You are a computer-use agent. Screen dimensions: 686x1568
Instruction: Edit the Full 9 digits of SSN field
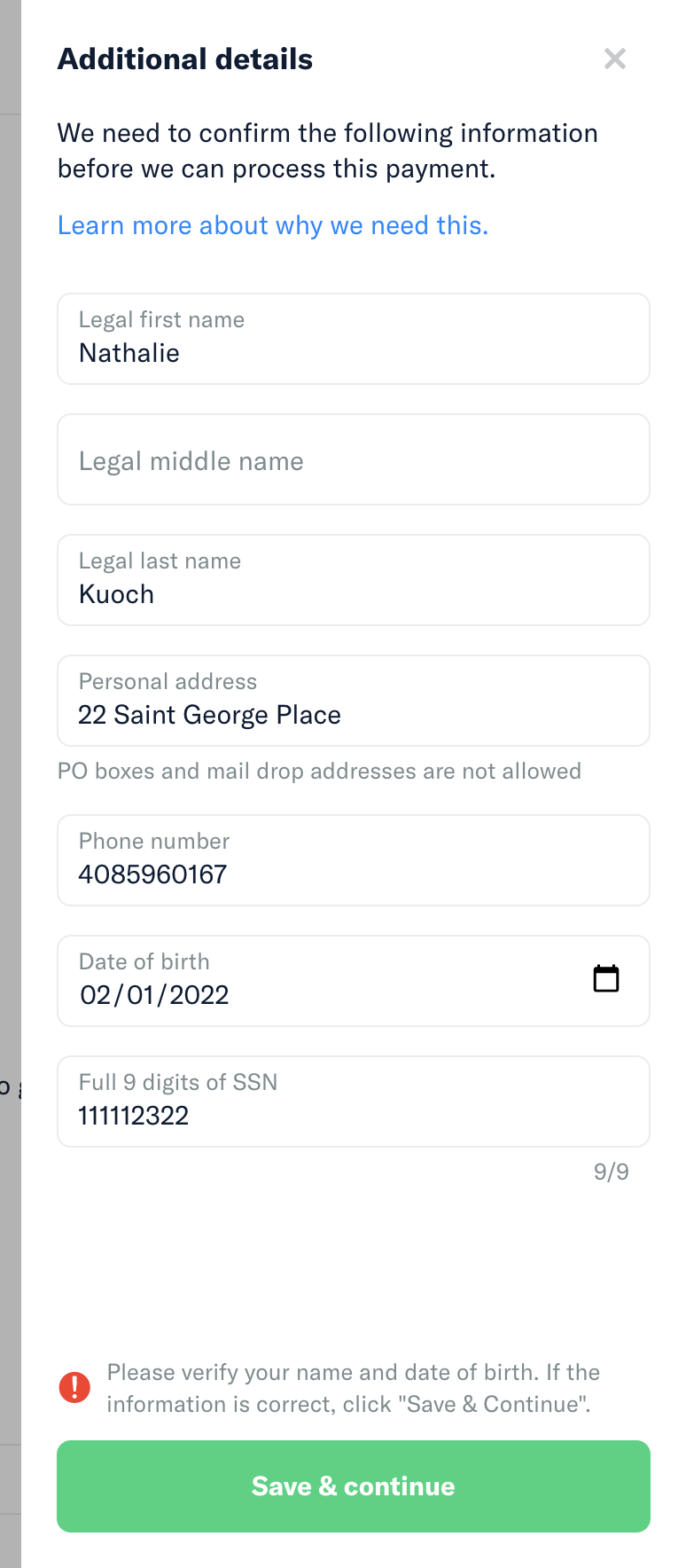[x=354, y=1102]
